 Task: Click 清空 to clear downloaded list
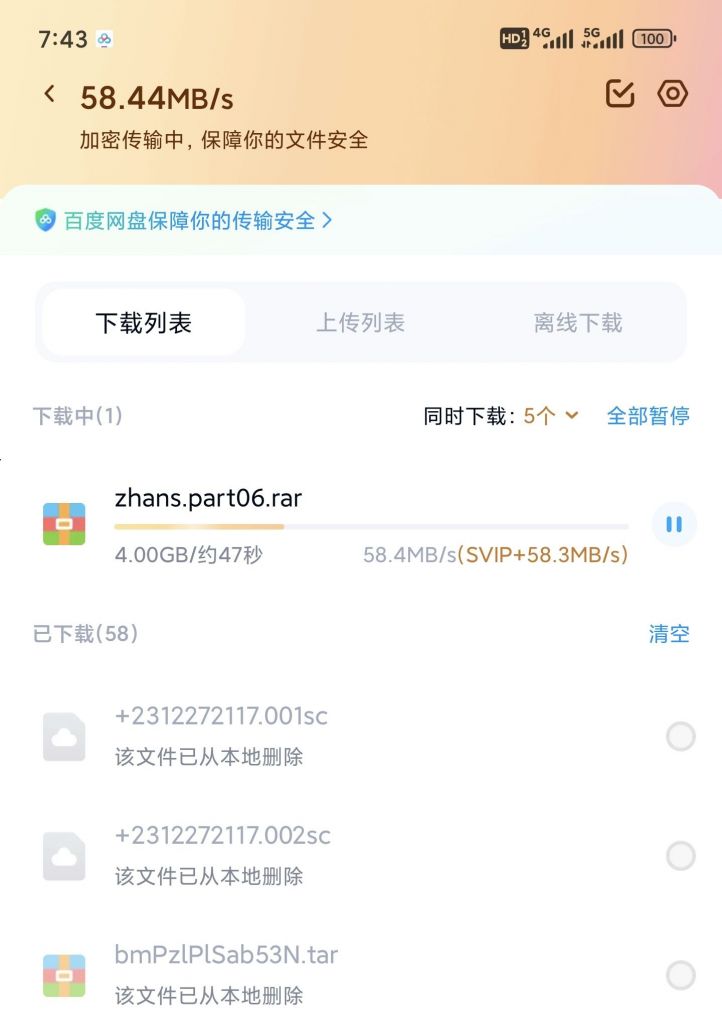tap(669, 633)
